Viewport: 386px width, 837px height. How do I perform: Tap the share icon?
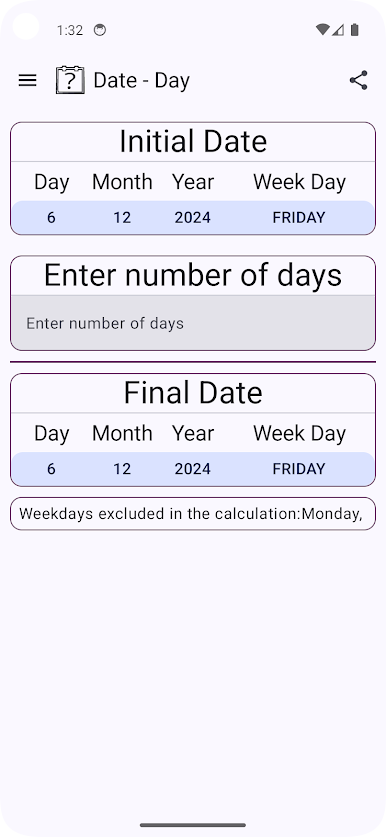(359, 81)
